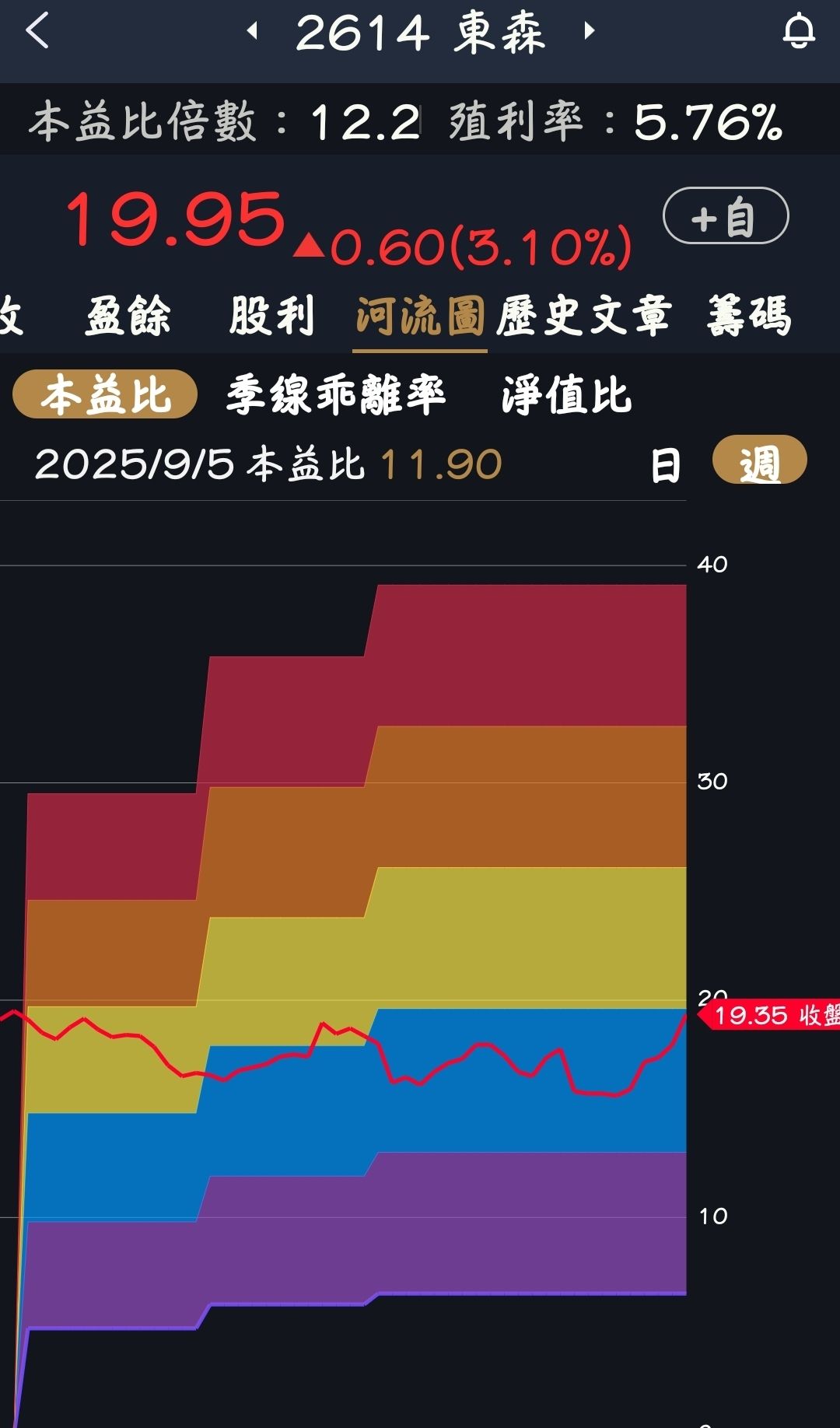Switch to the next stock with right arrow
Screen dimensions: 840x1428
(x=589, y=31)
